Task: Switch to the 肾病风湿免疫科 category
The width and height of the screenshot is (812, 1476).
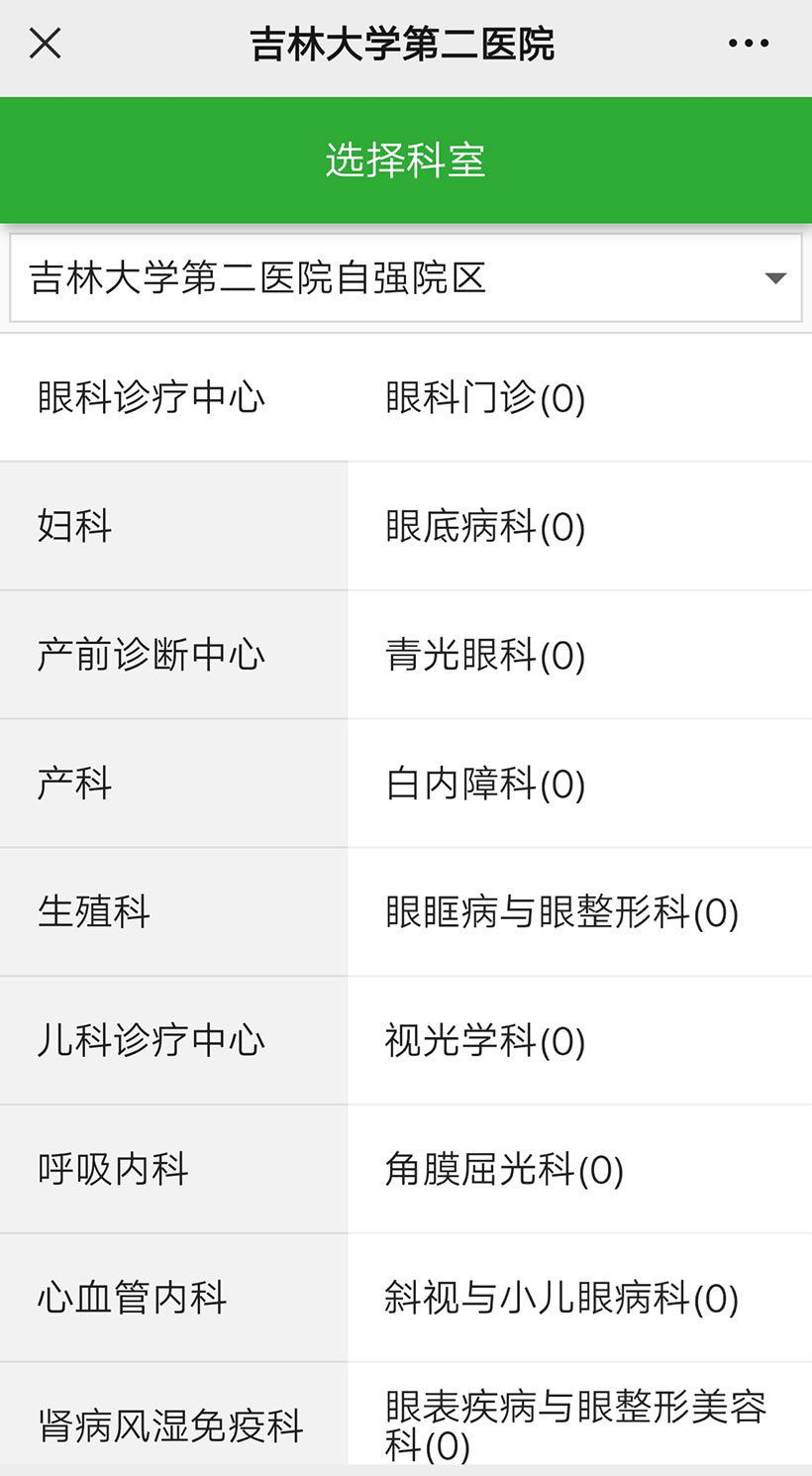Action: tap(170, 1425)
